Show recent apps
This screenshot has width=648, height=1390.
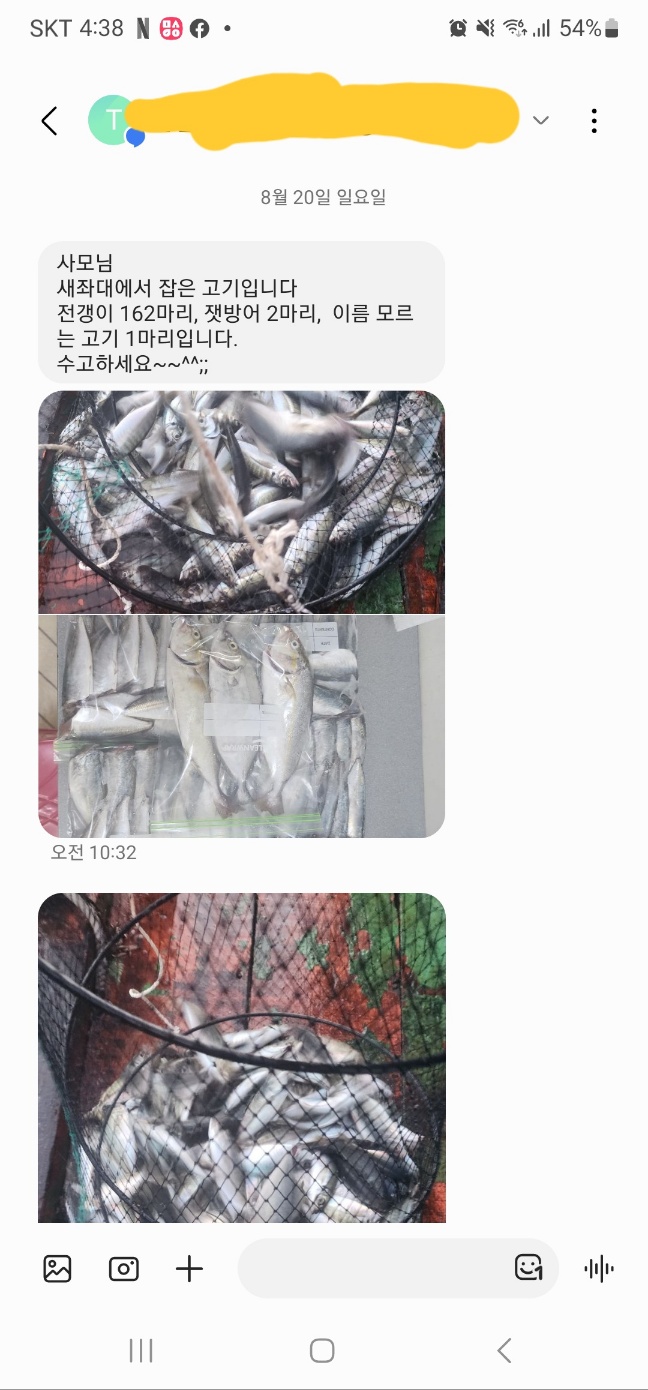pyautogui.click(x=141, y=1351)
